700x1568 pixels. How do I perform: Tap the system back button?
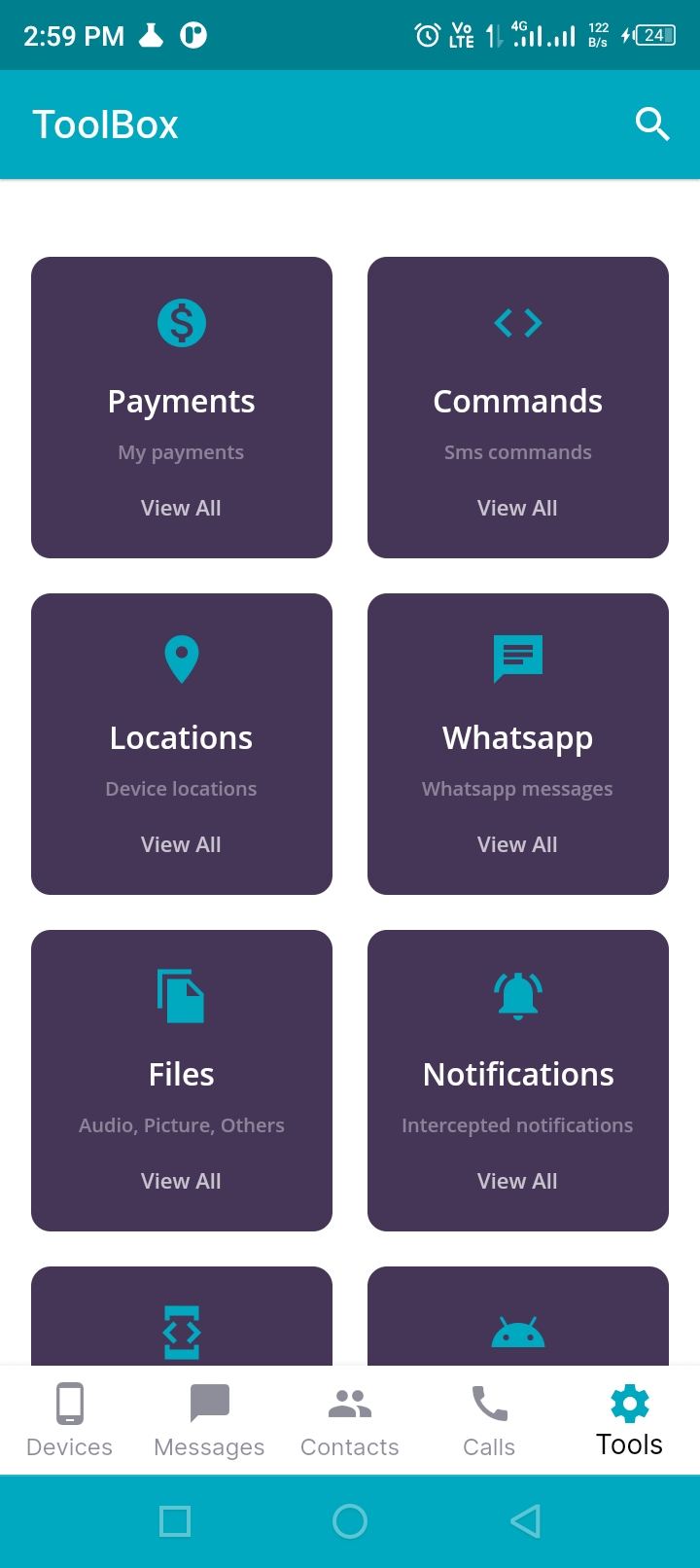click(525, 1521)
